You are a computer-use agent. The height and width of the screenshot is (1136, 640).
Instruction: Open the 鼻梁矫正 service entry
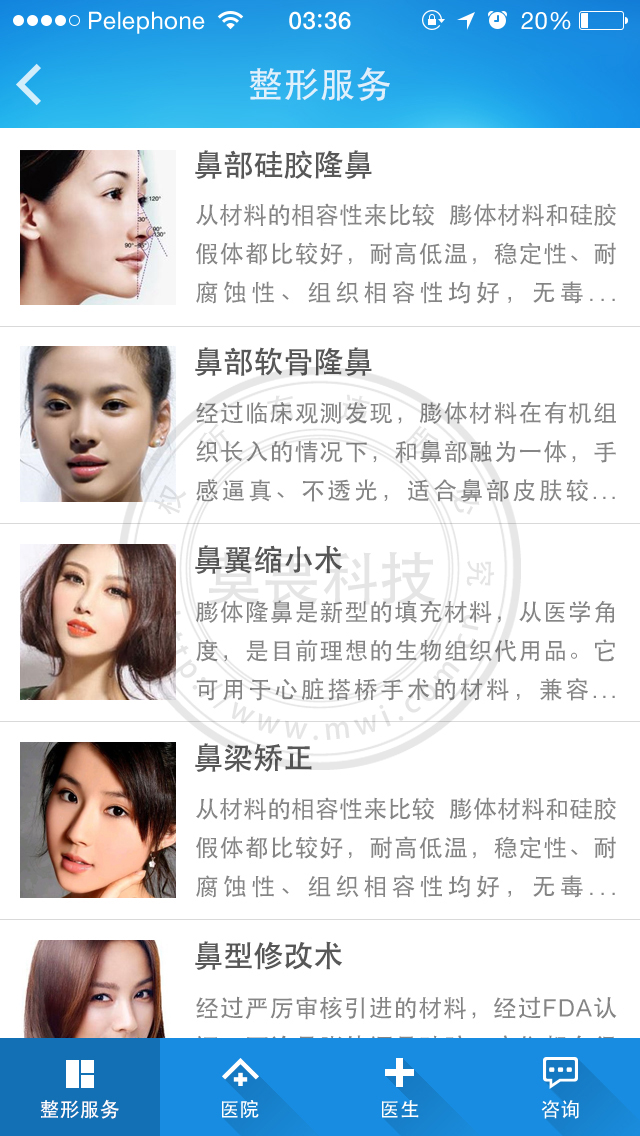(x=320, y=820)
